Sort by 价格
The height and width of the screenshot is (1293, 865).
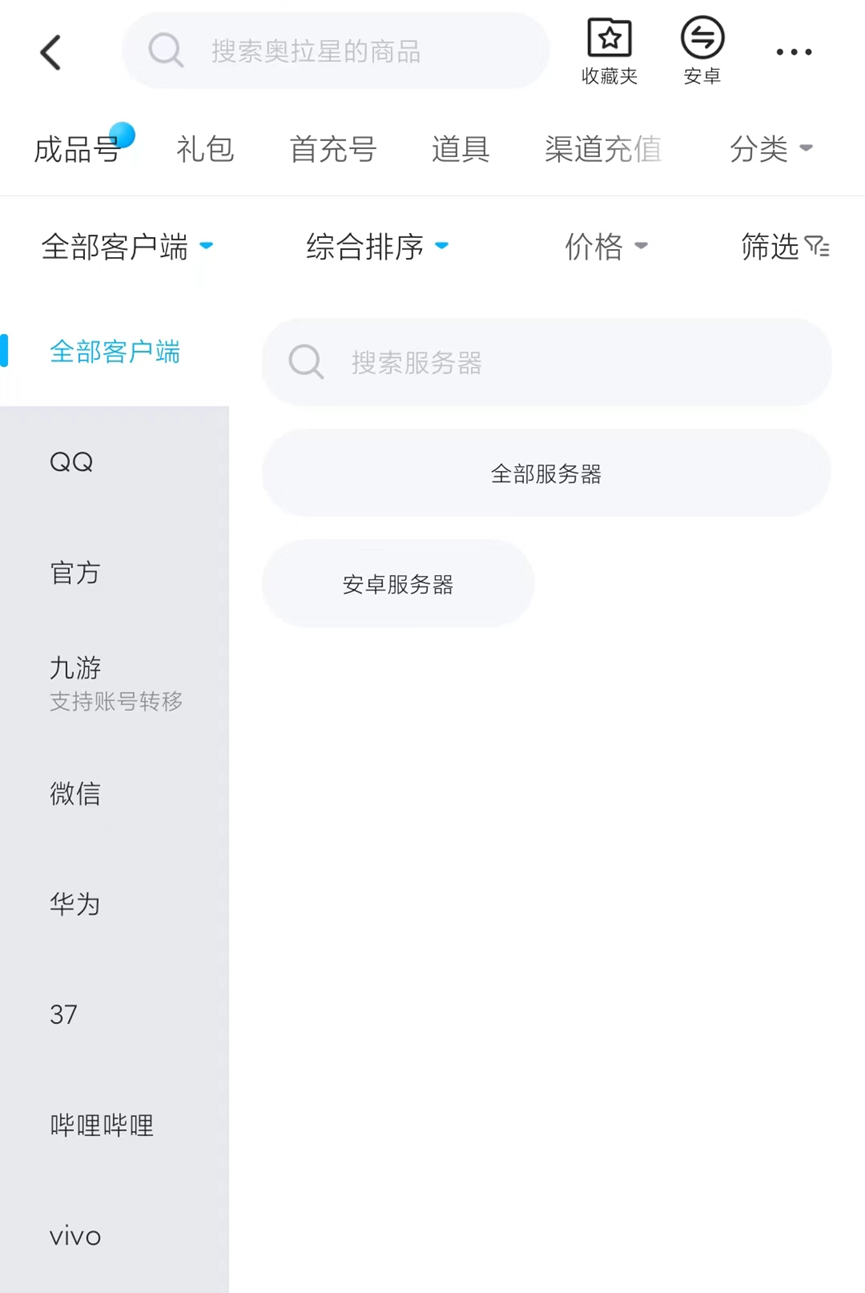(606, 246)
